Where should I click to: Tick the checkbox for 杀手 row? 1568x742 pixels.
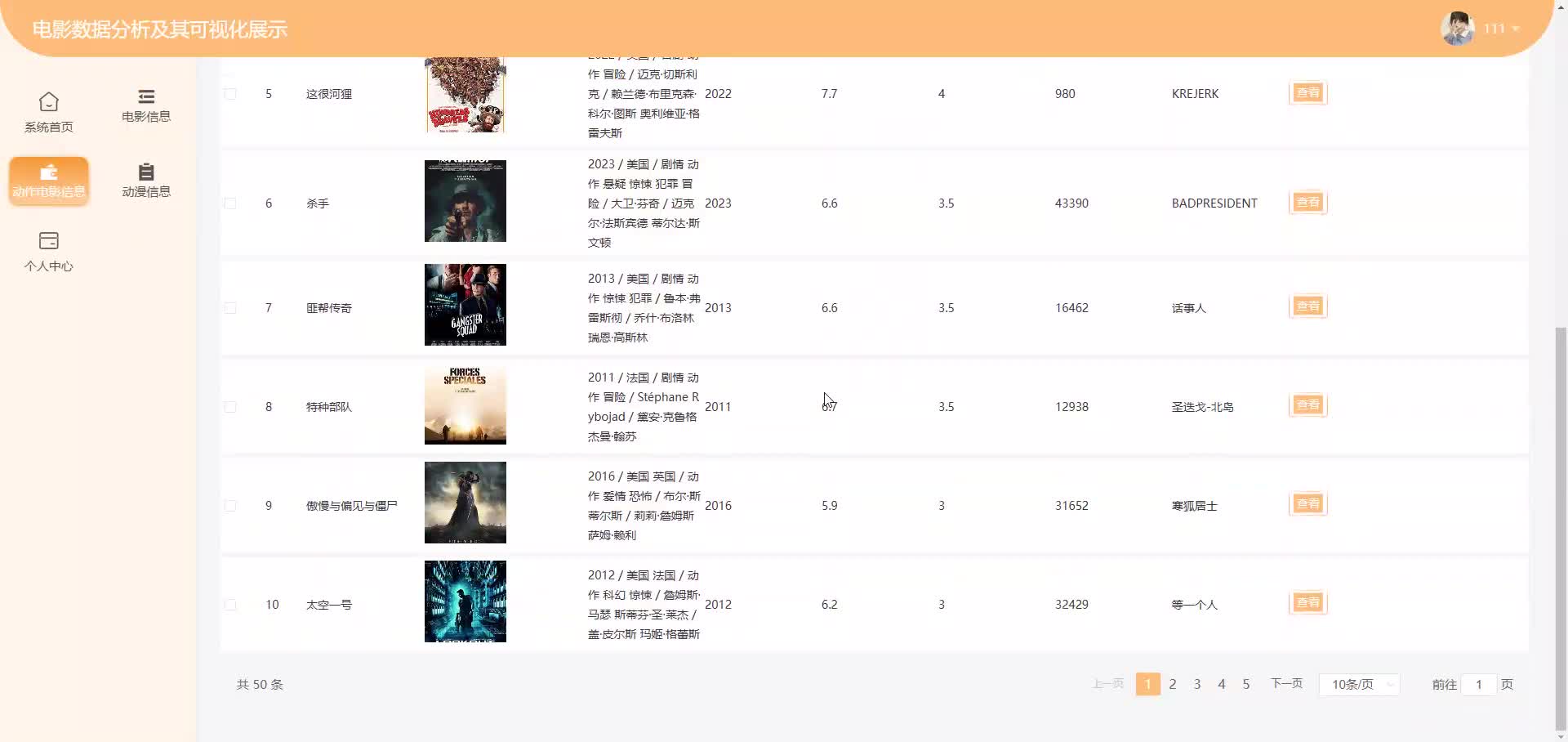230,203
